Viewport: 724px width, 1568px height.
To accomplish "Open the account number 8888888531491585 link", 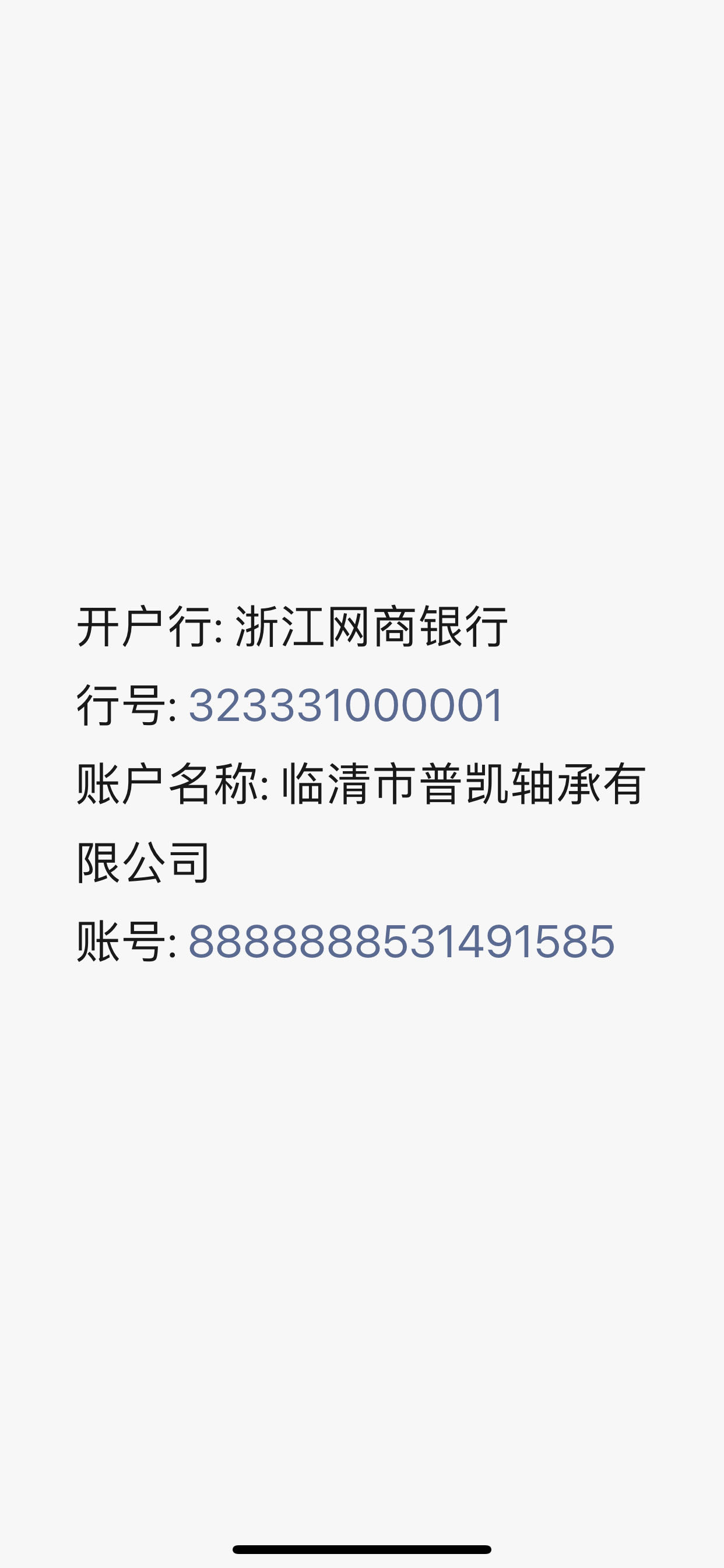I will (x=402, y=942).
